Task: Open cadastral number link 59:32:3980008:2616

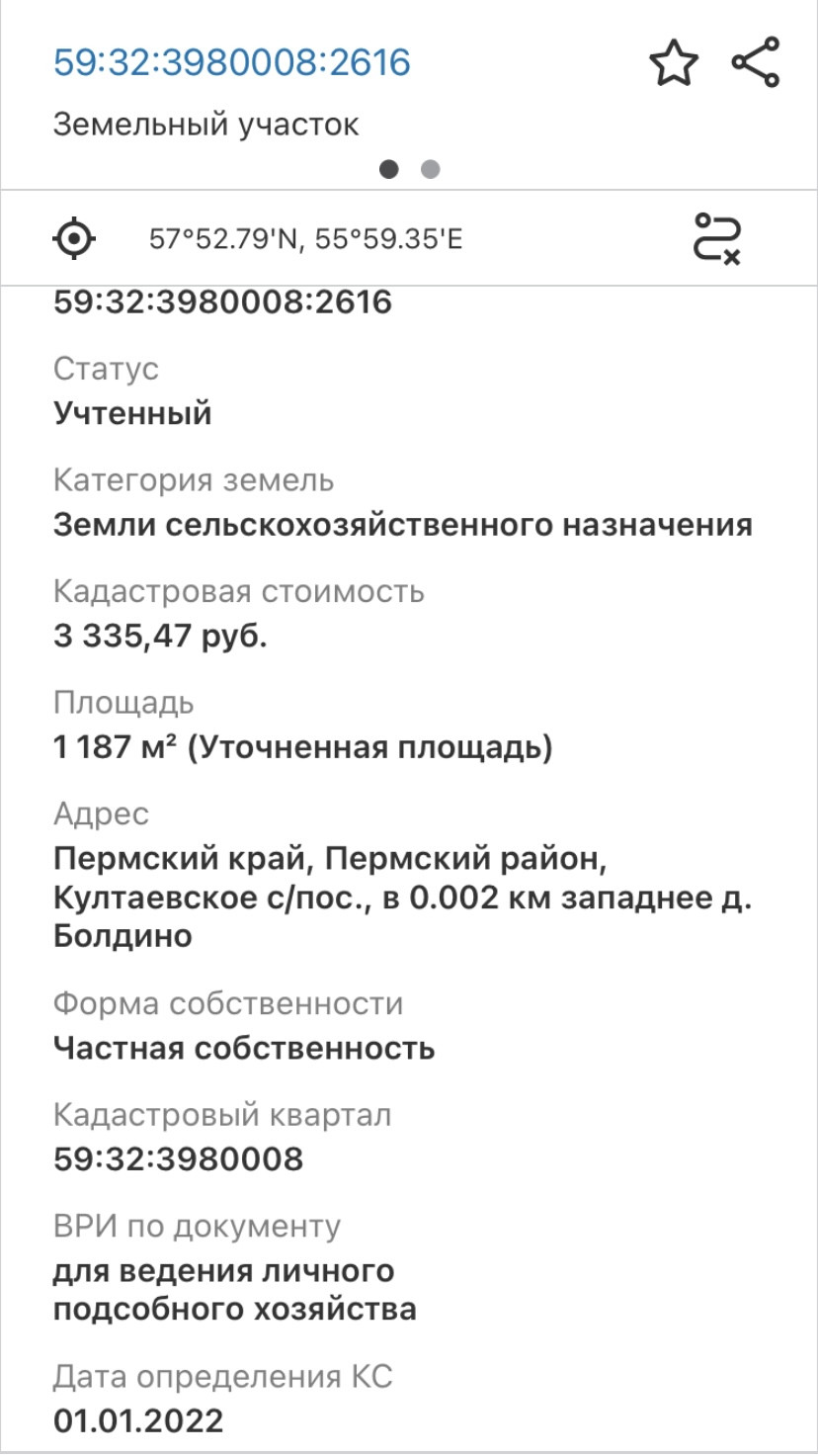Action: coord(231,62)
